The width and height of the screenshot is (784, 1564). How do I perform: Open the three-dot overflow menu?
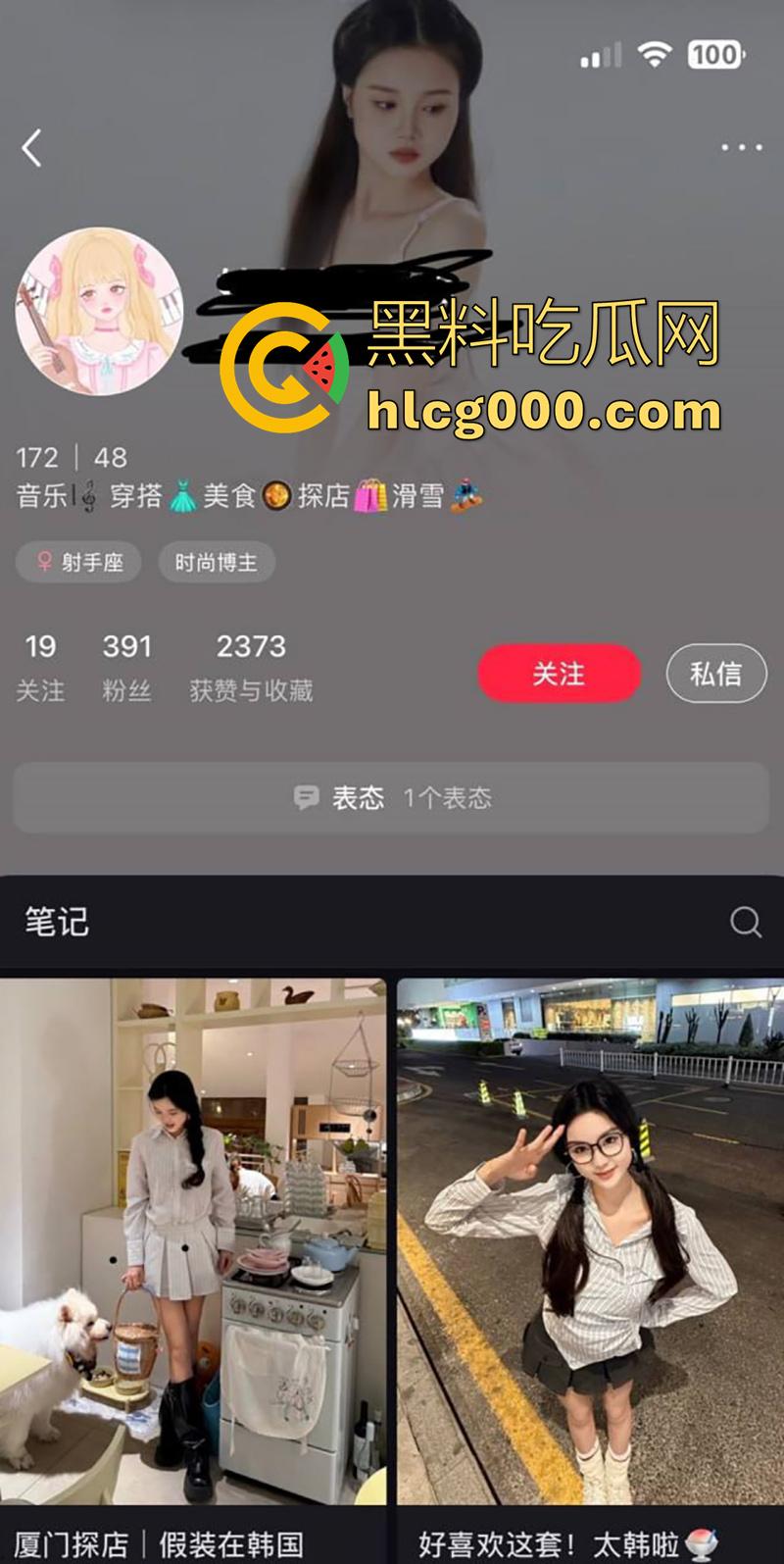(x=741, y=148)
